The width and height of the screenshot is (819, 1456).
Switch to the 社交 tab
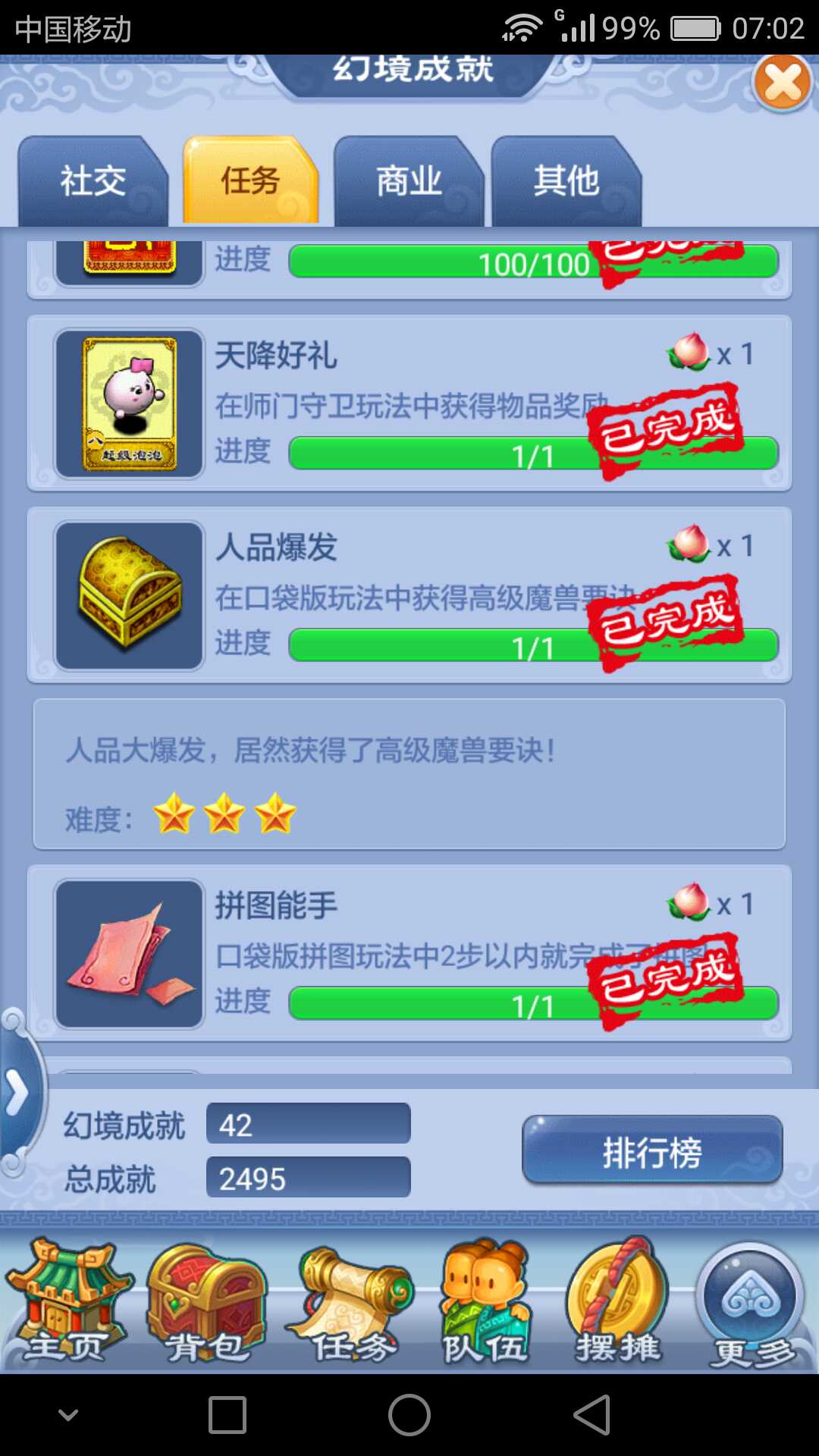point(93,181)
